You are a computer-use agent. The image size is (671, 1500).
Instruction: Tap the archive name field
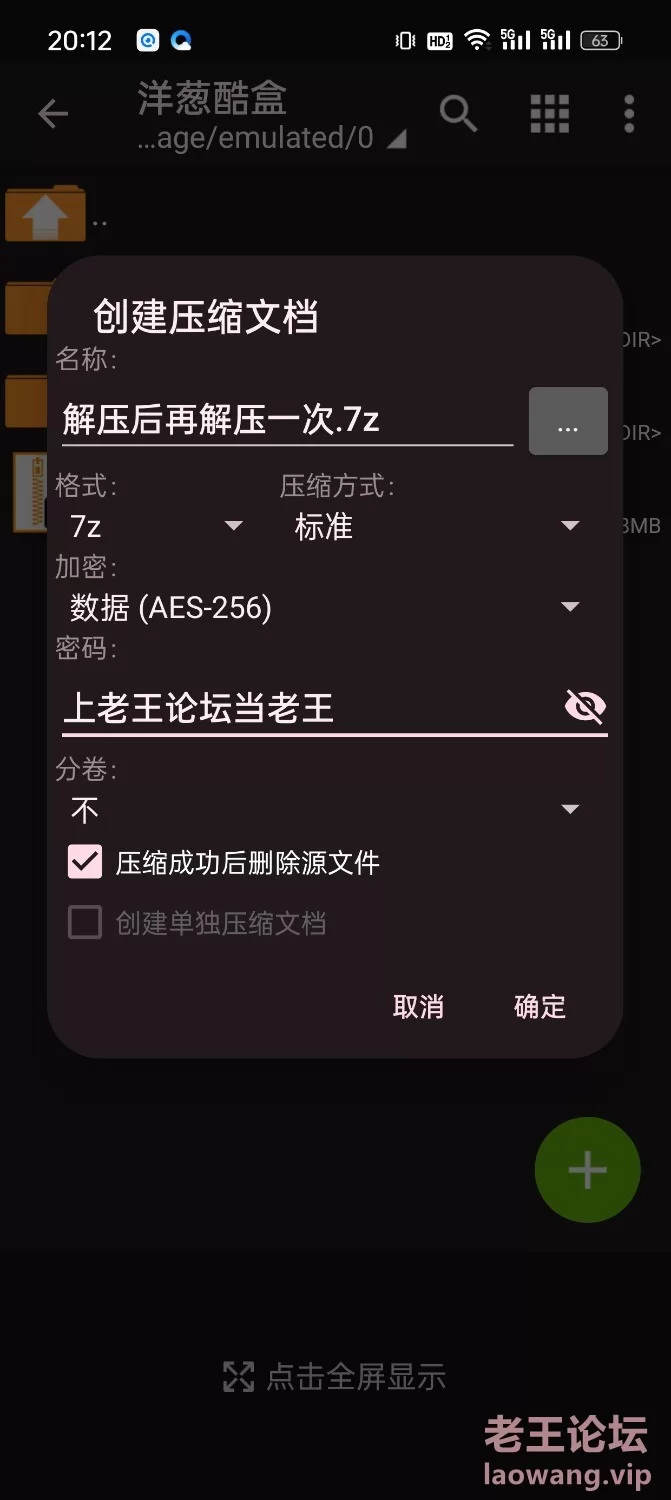click(x=286, y=419)
